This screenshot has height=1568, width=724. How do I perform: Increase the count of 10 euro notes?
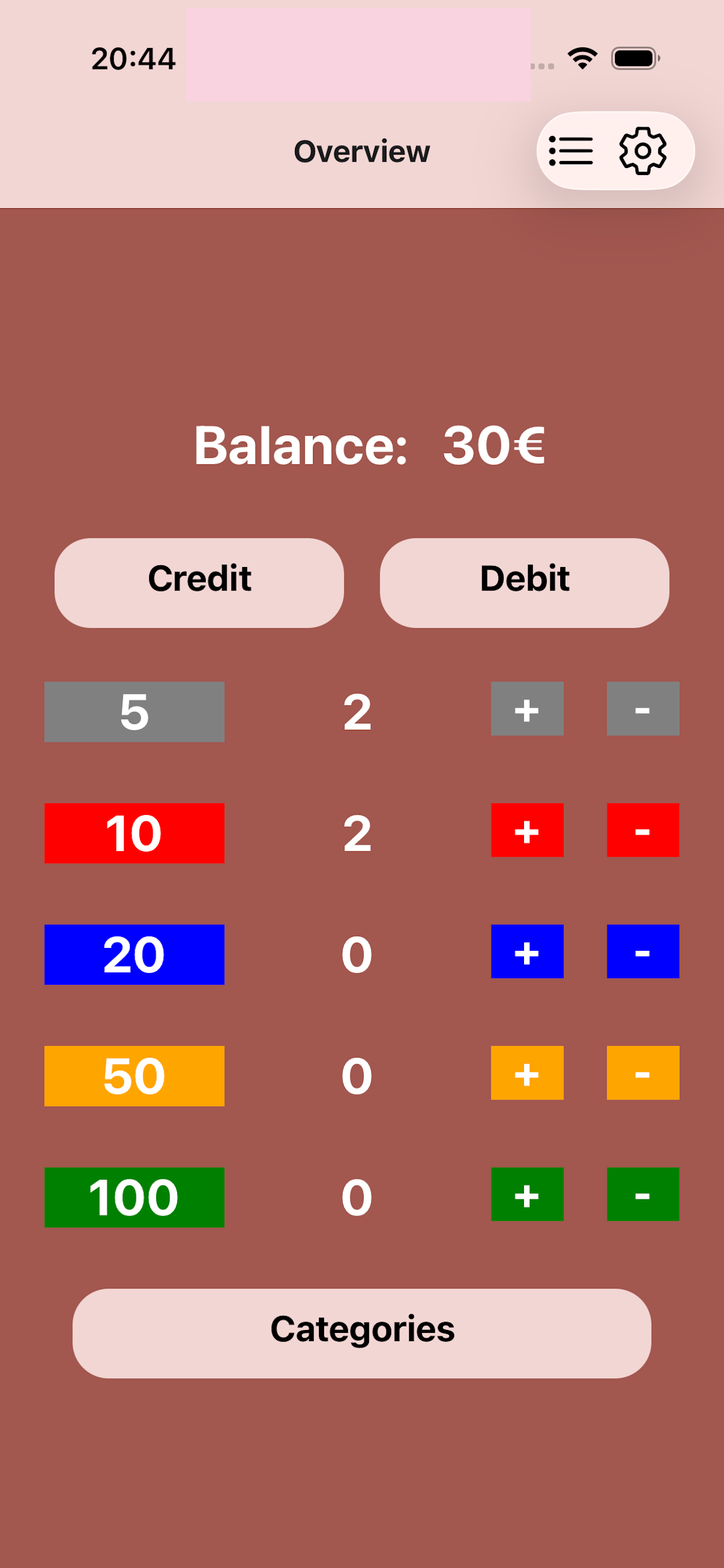[527, 831]
